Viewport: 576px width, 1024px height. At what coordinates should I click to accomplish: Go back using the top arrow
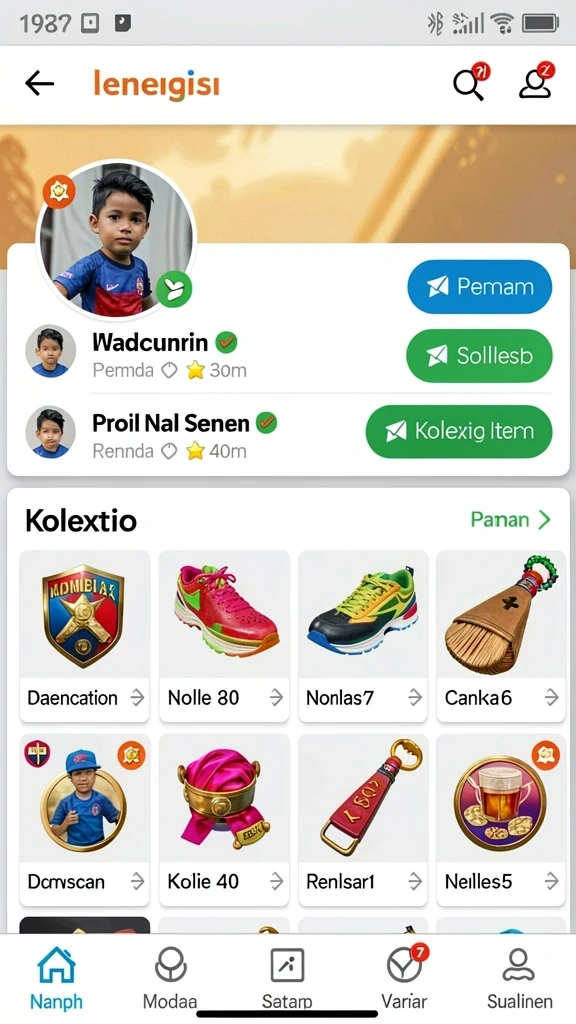tap(39, 84)
